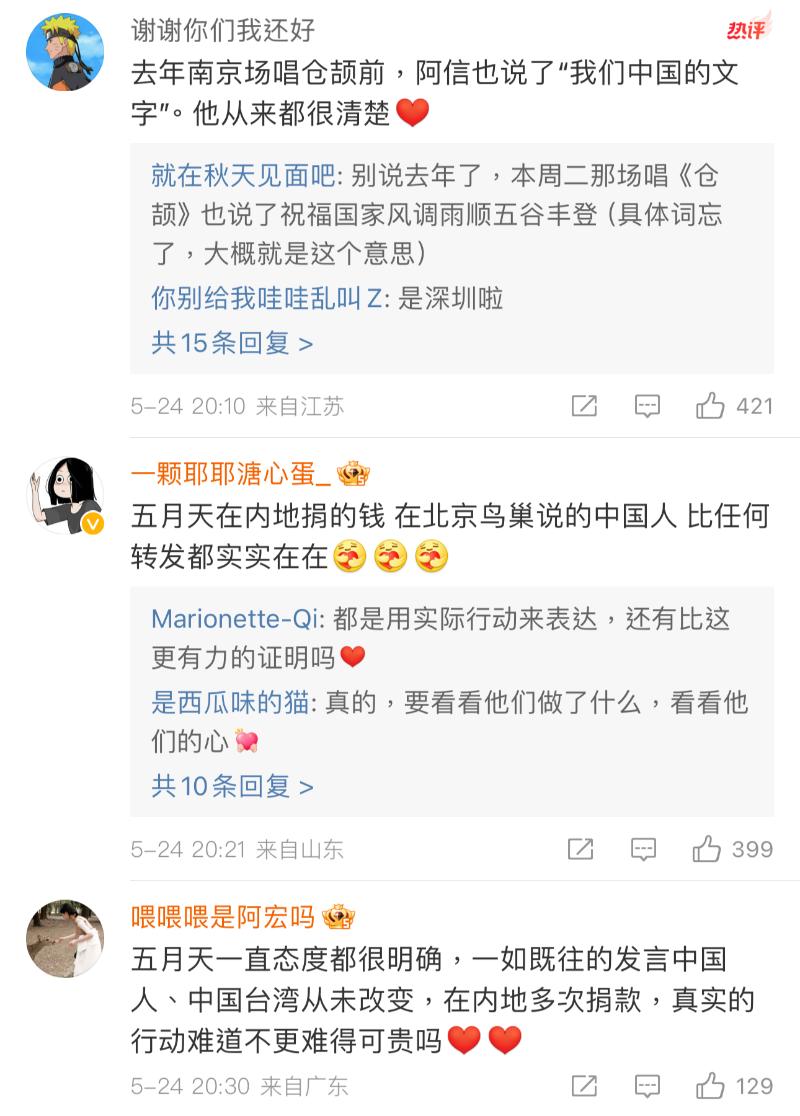Repost the comment from 山东
This screenshot has width=800, height=1116.
coord(581,849)
